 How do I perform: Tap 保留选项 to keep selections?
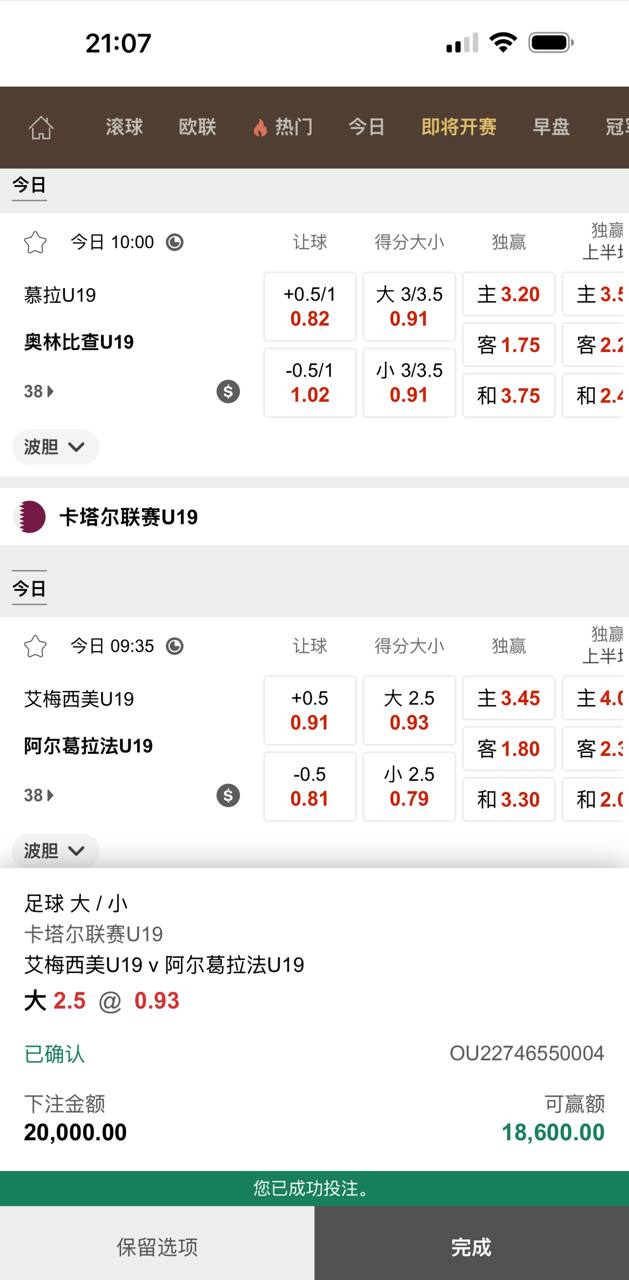click(x=157, y=1247)
